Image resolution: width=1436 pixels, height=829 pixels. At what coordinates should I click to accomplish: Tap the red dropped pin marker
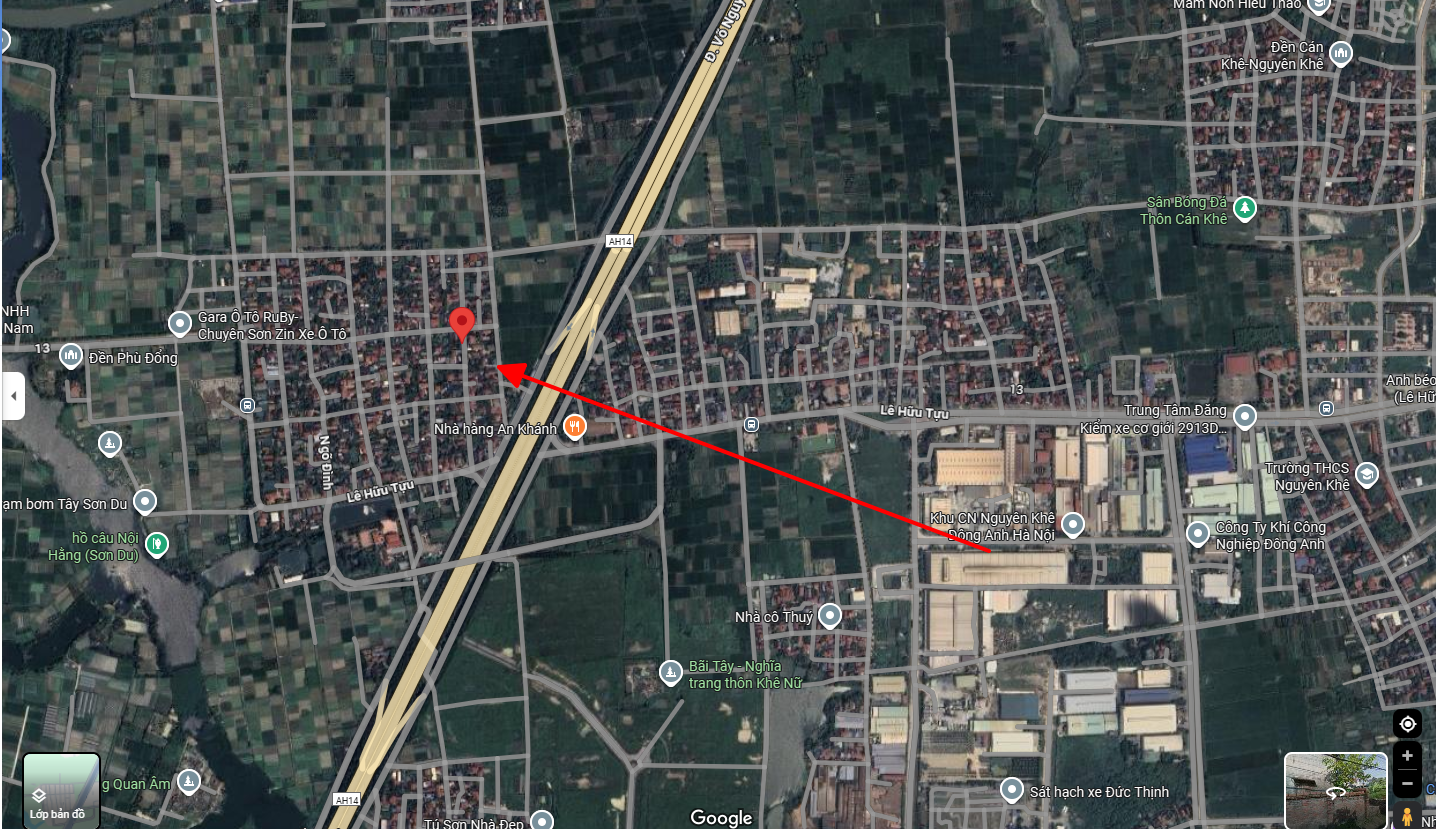pyautogui.click(x=461, y=323)
